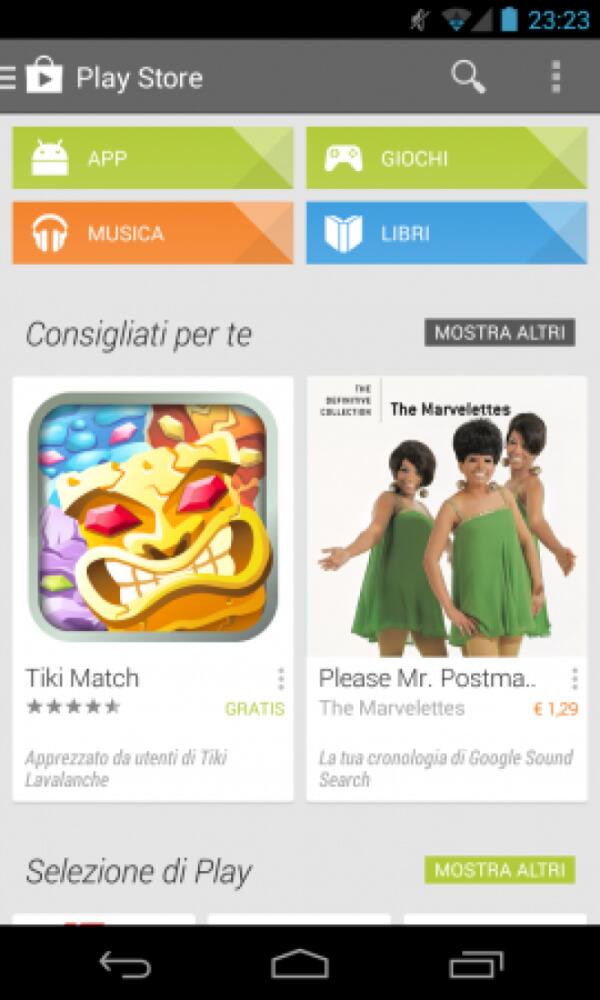The width and height of the screenshot is (600, 1000).
Task: Tap the system home button
Action: [x=300, y=964]
